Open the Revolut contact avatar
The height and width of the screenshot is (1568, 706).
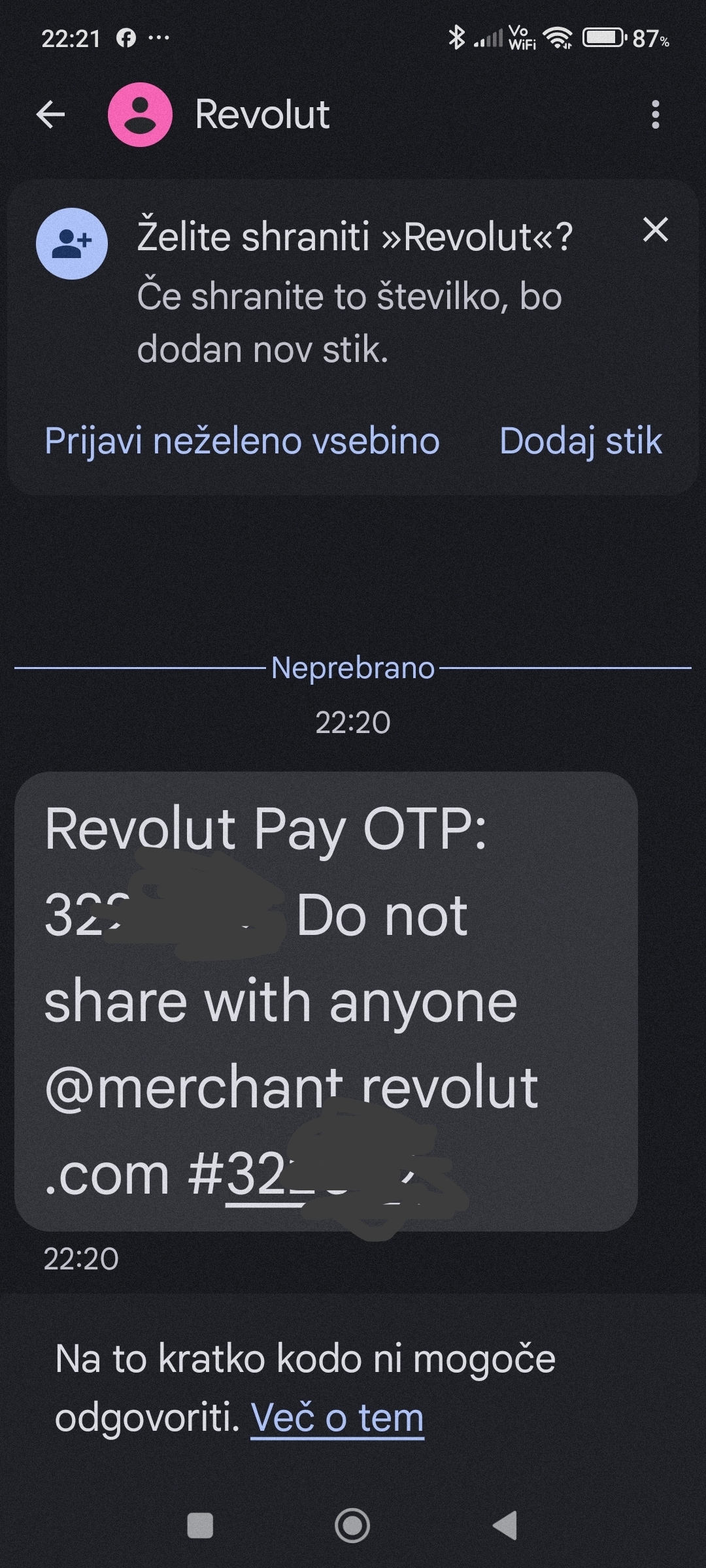click(140, 115)
